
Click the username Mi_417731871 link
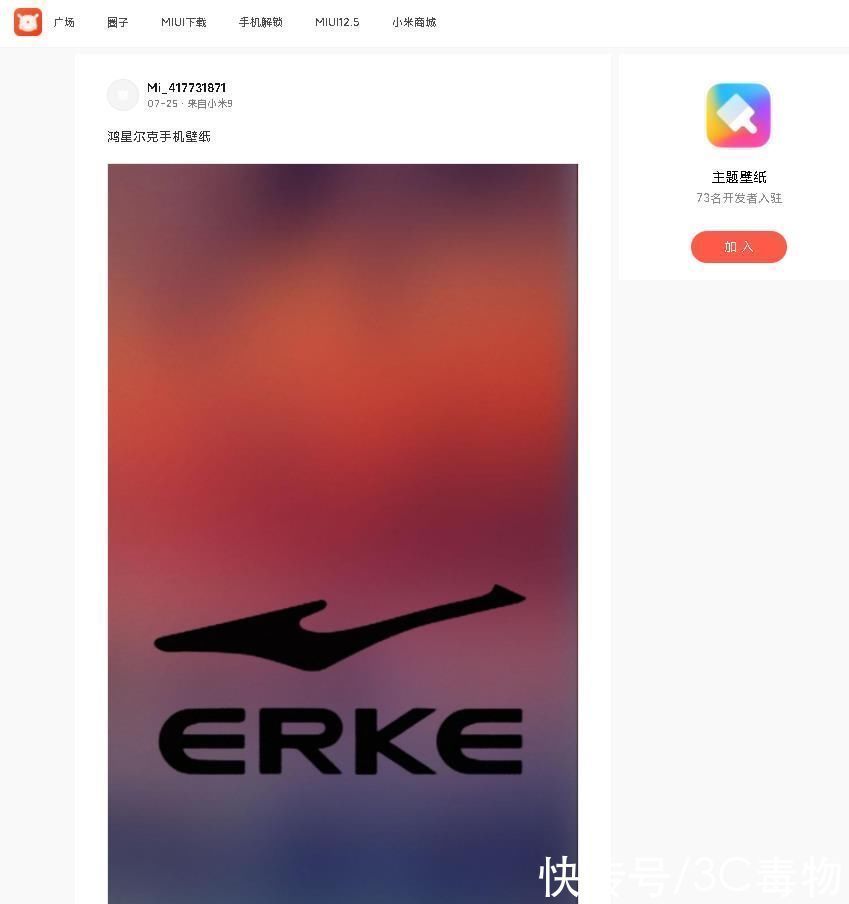click(186, 87)
